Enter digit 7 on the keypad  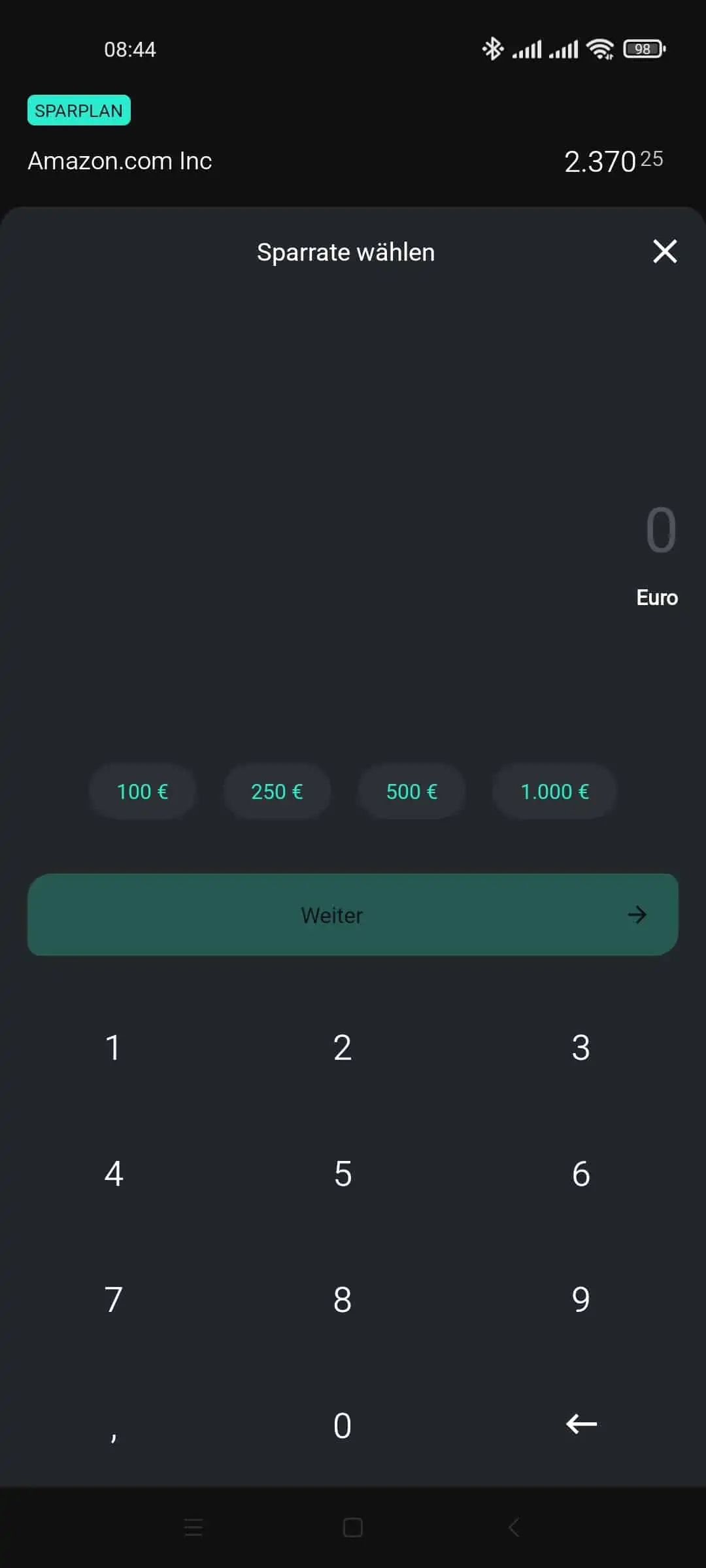pos(114,1299)
